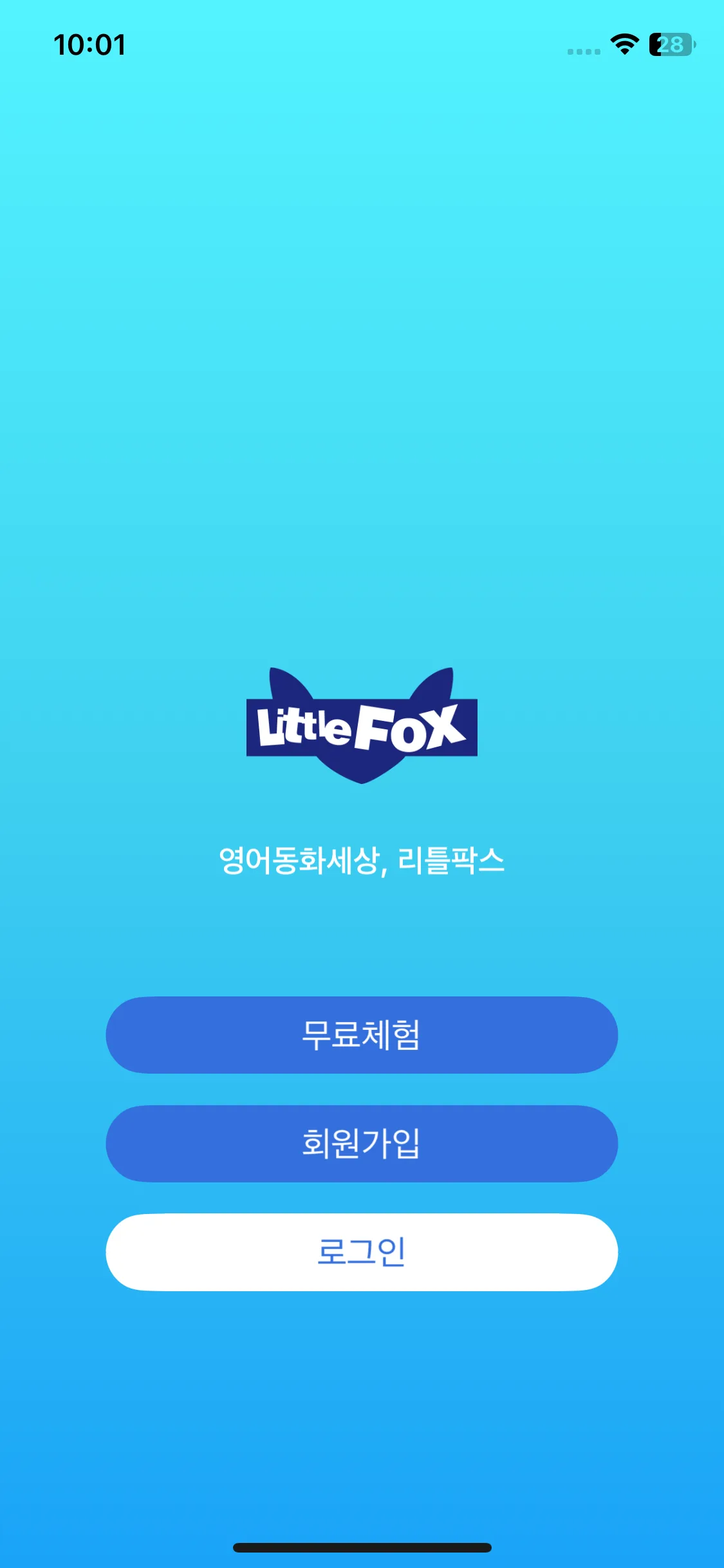The image size is (724, 1568).
Task: Click the status bar at the top
Action: click(x=362, y=44)
